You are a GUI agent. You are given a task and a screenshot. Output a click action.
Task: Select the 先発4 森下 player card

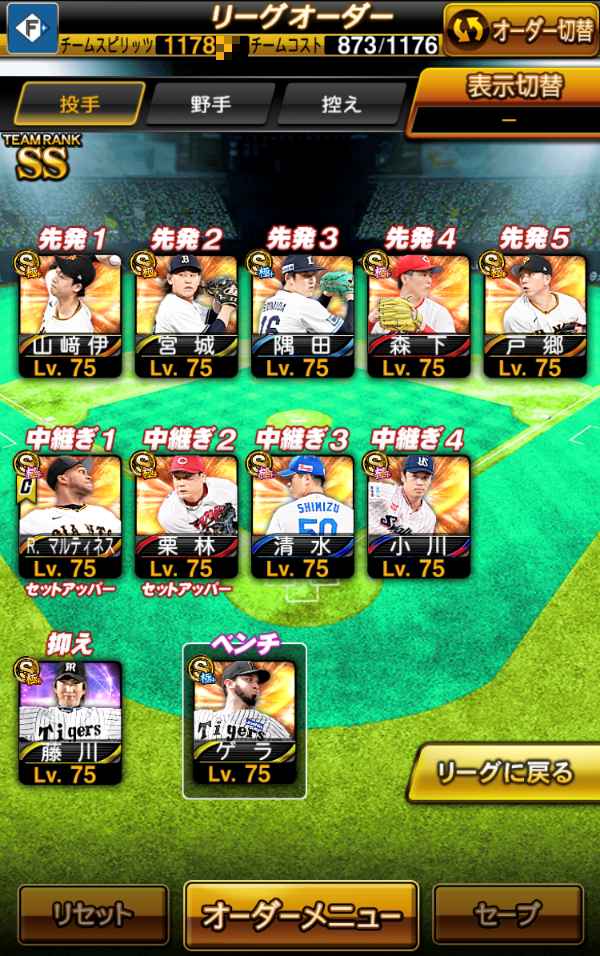[418, 315]
